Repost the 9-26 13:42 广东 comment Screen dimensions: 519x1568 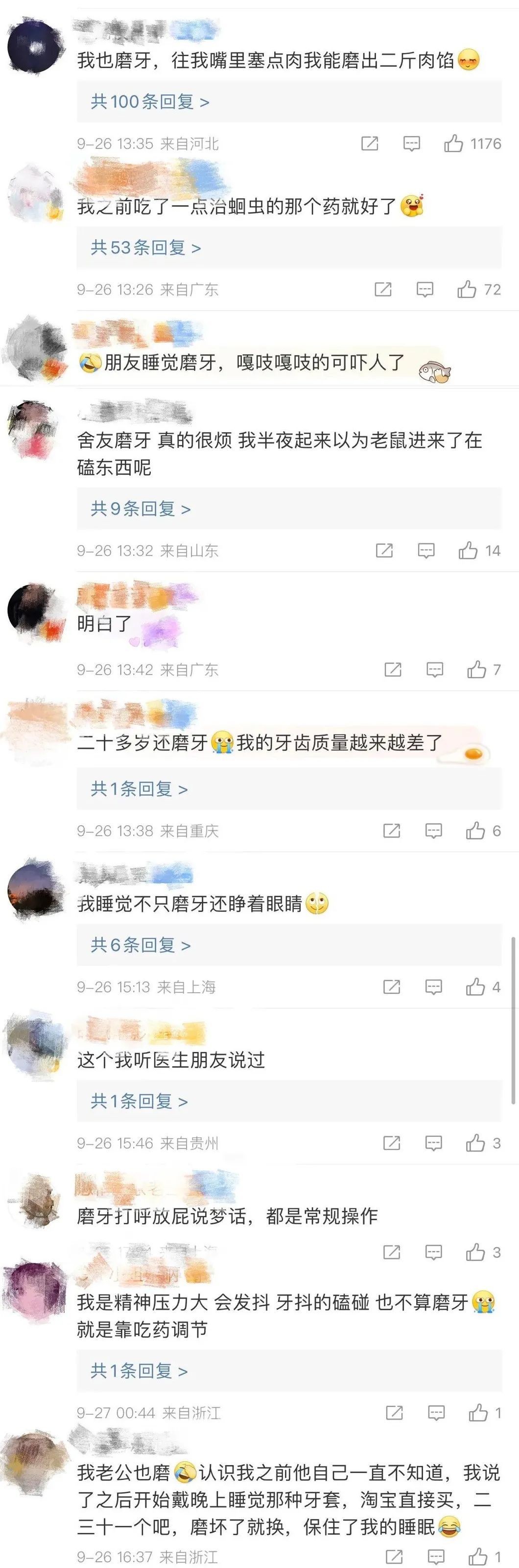[x=393, y=670]
